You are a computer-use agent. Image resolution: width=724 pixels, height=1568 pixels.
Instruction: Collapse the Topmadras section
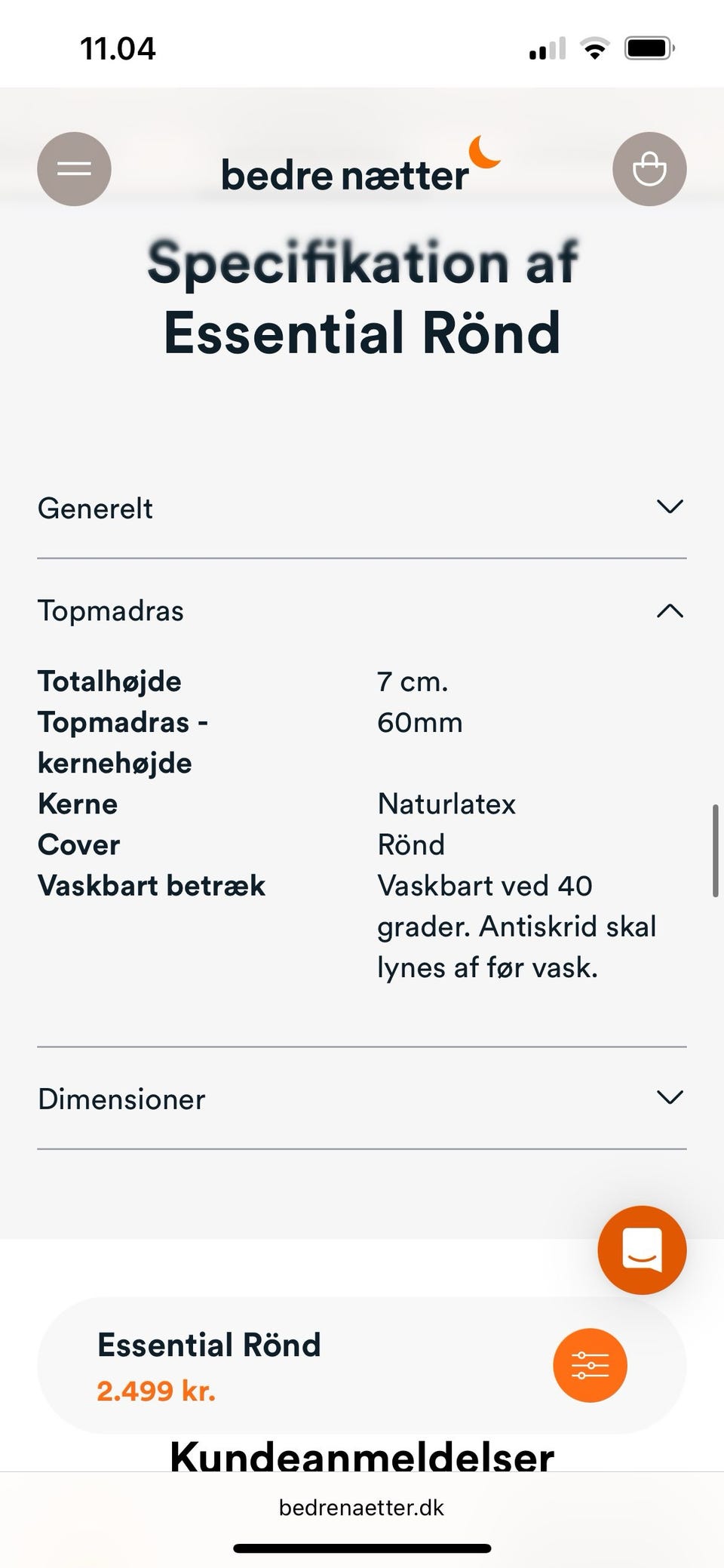coord(361,610)
